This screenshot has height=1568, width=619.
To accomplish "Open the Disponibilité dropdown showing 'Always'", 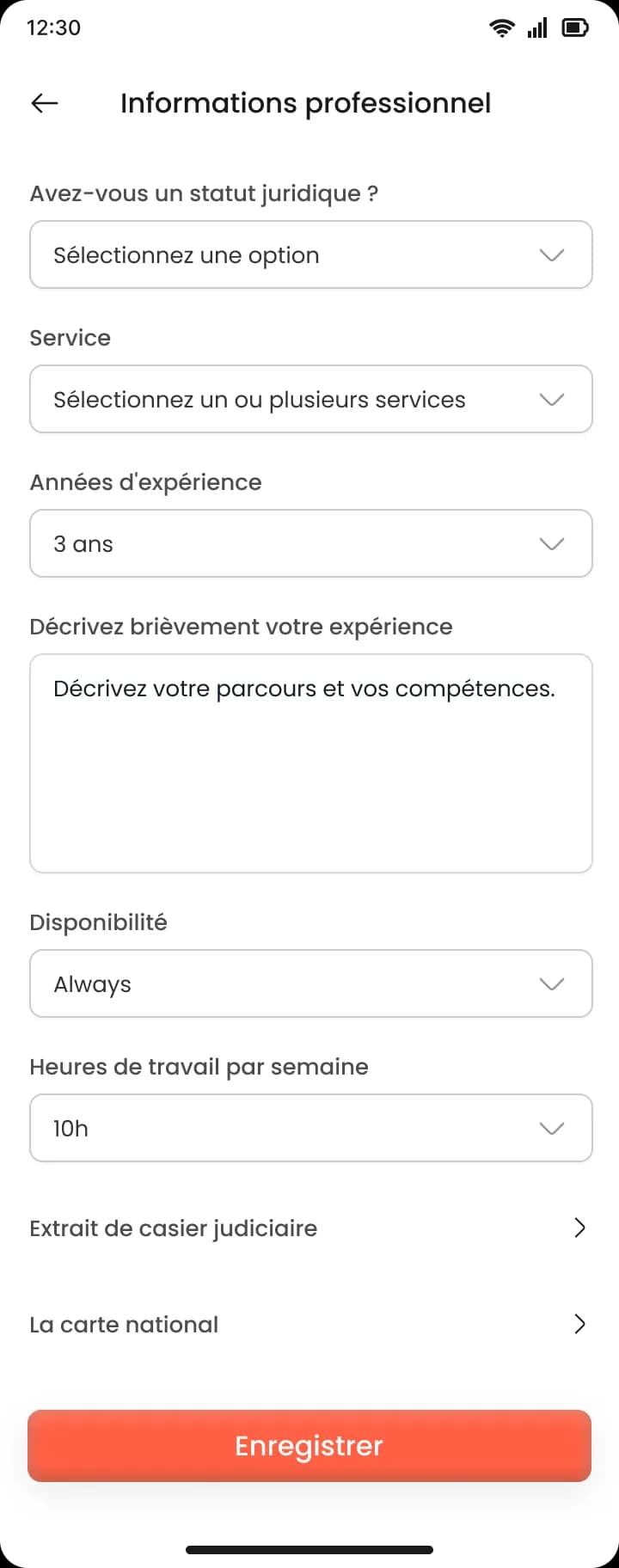I will point(309,983).
